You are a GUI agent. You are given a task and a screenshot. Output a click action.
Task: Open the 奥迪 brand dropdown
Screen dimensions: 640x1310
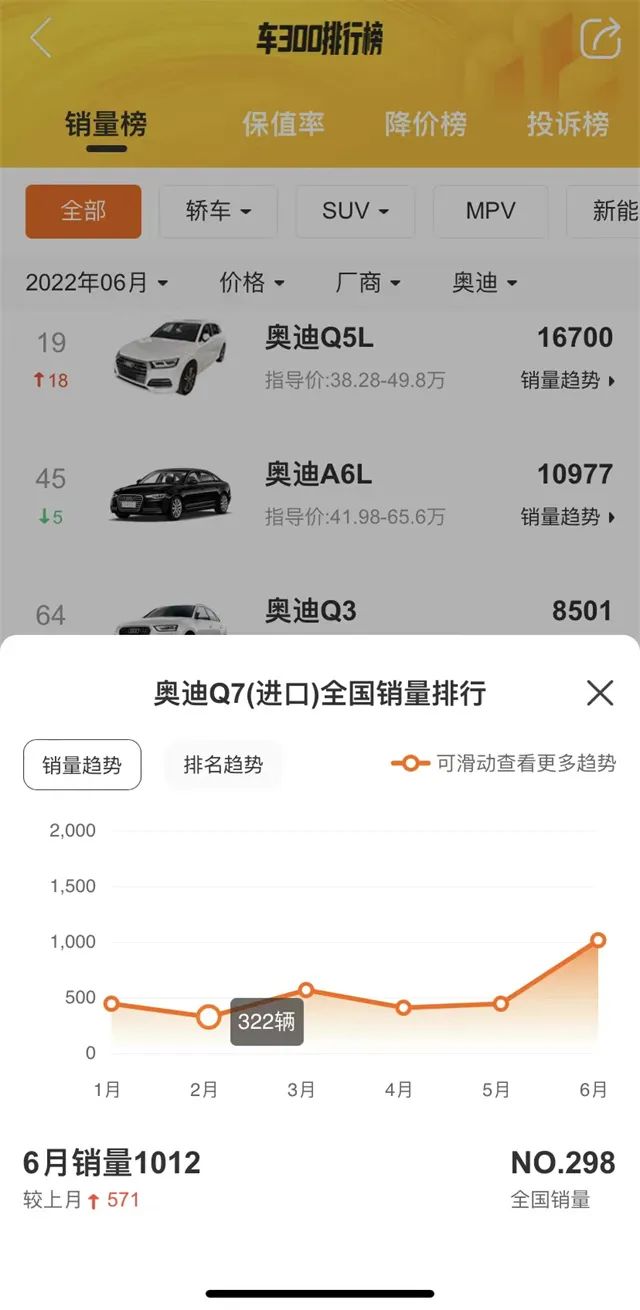coord(484,283)
